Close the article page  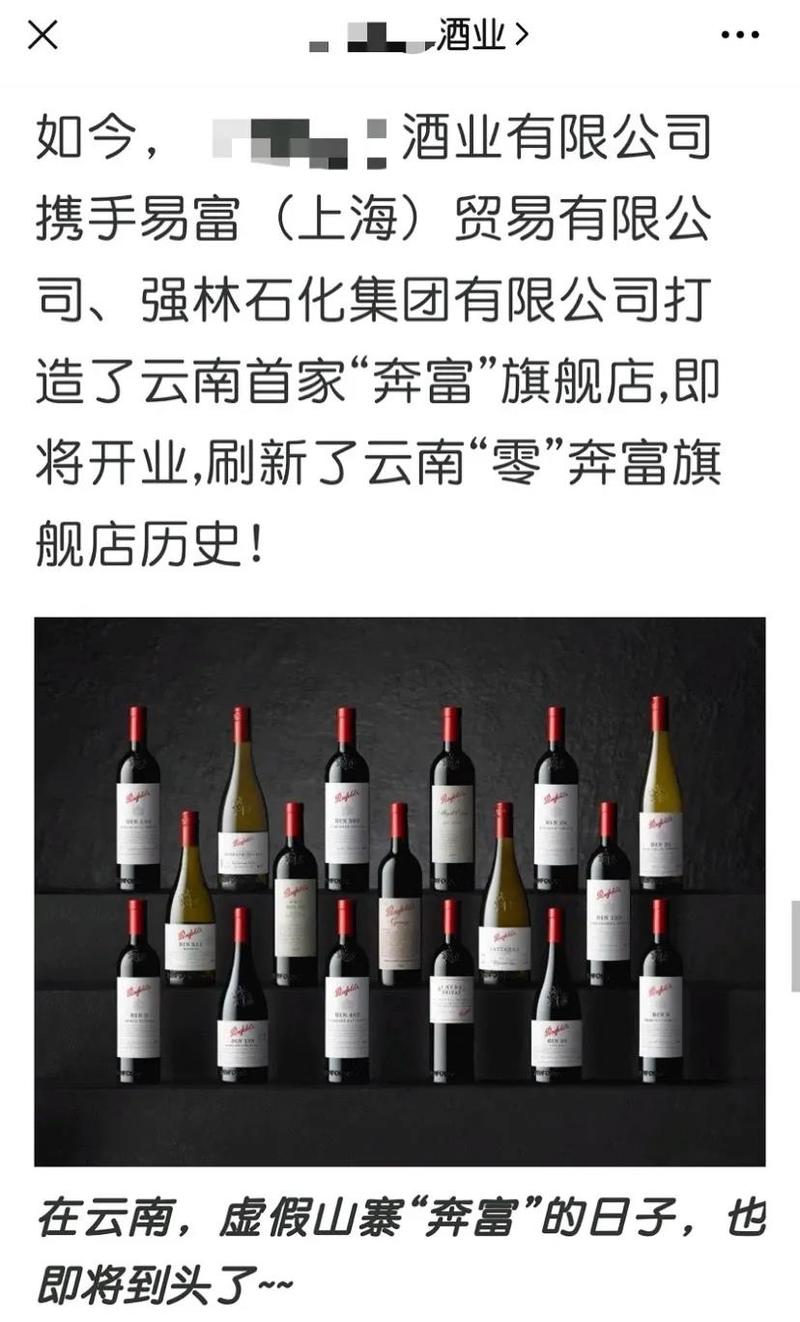(42, 36)
